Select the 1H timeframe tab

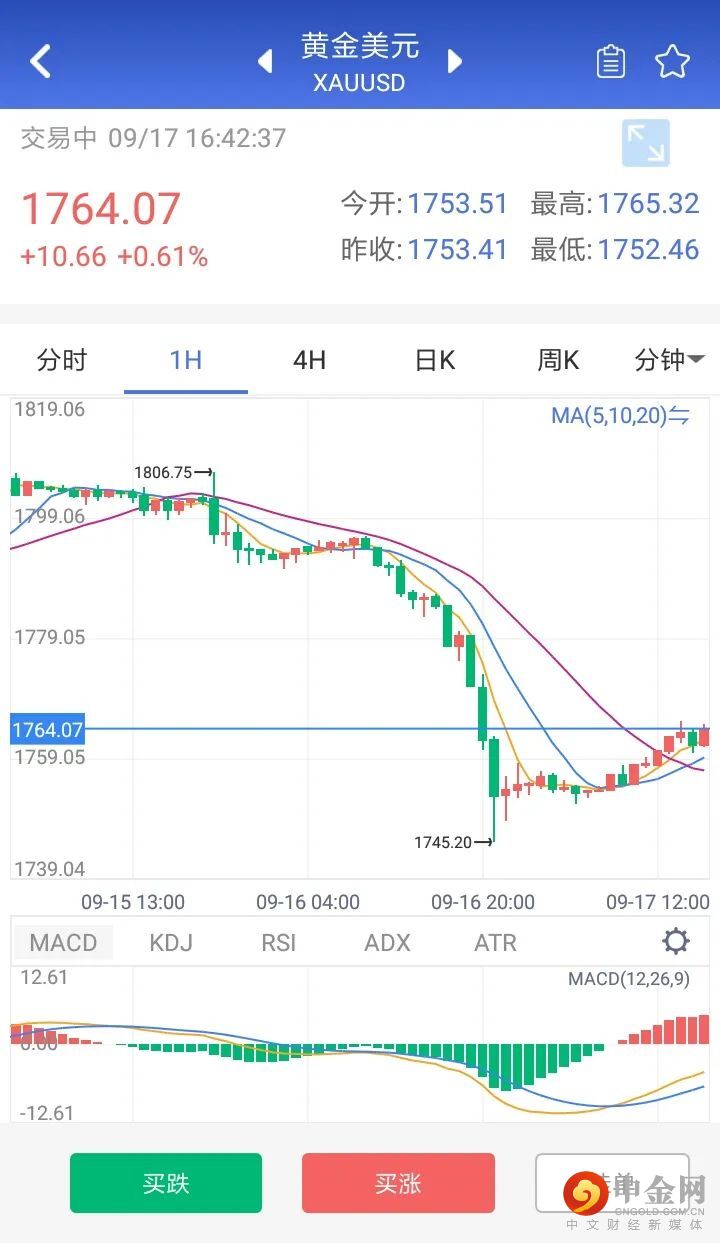pyautogui.click(x=186, y=360)
